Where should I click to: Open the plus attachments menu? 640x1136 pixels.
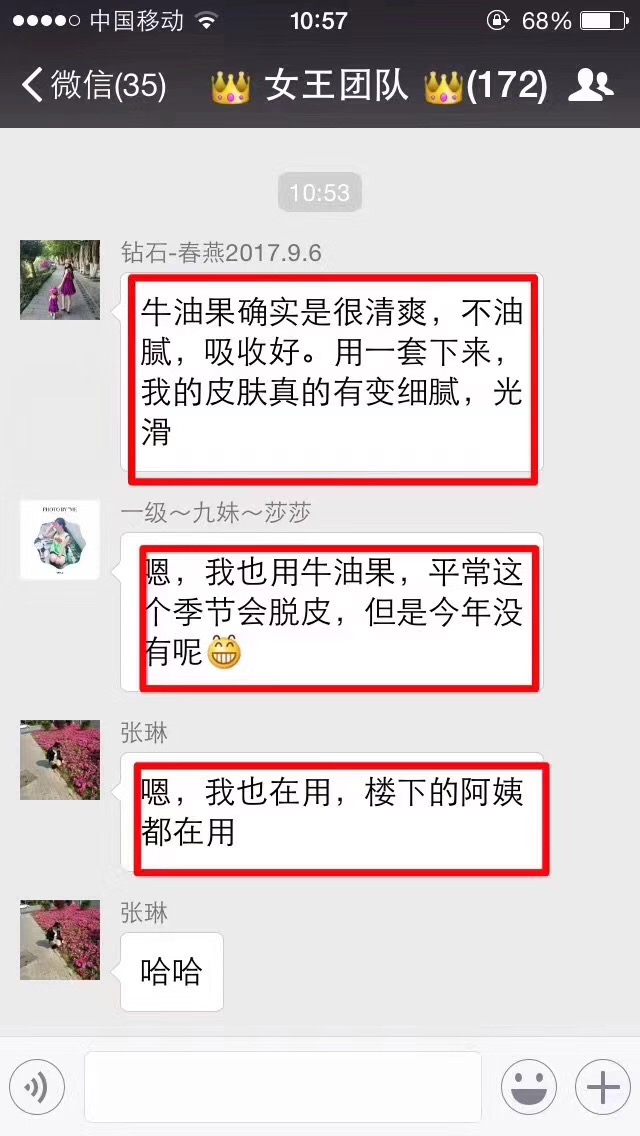602,1087
